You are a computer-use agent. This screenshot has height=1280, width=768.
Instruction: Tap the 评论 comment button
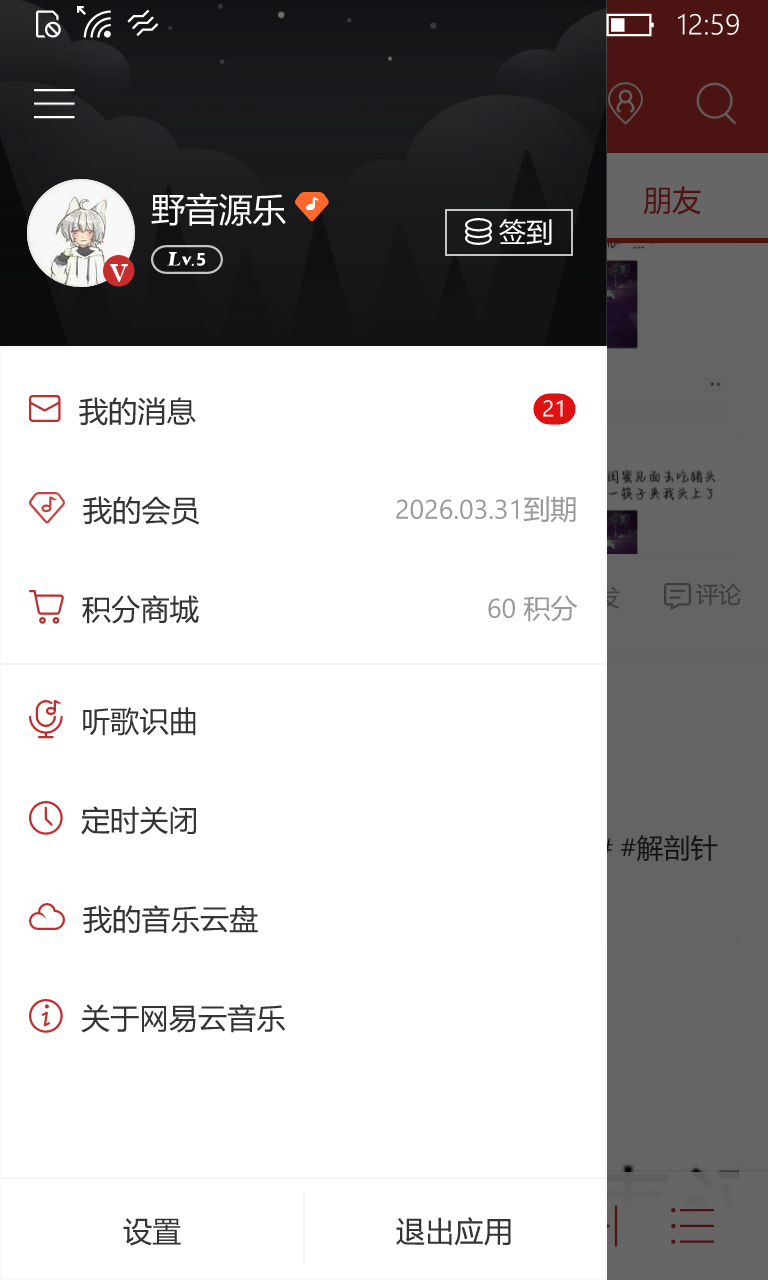[702, 596]
